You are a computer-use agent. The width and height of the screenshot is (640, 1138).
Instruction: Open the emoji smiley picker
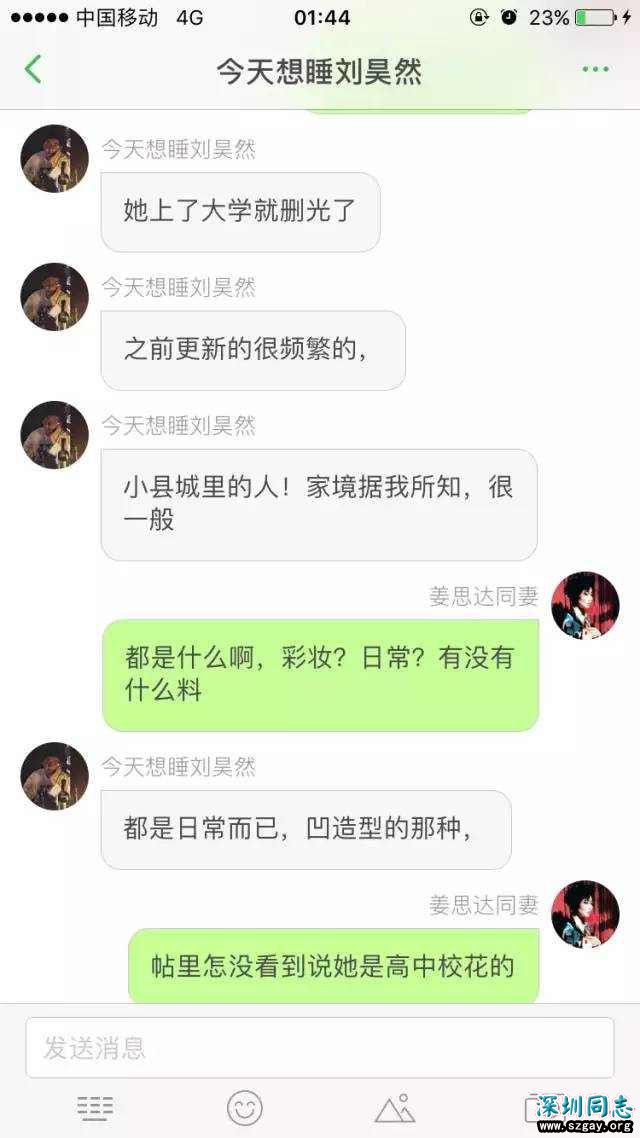(x=244, y=1107)
